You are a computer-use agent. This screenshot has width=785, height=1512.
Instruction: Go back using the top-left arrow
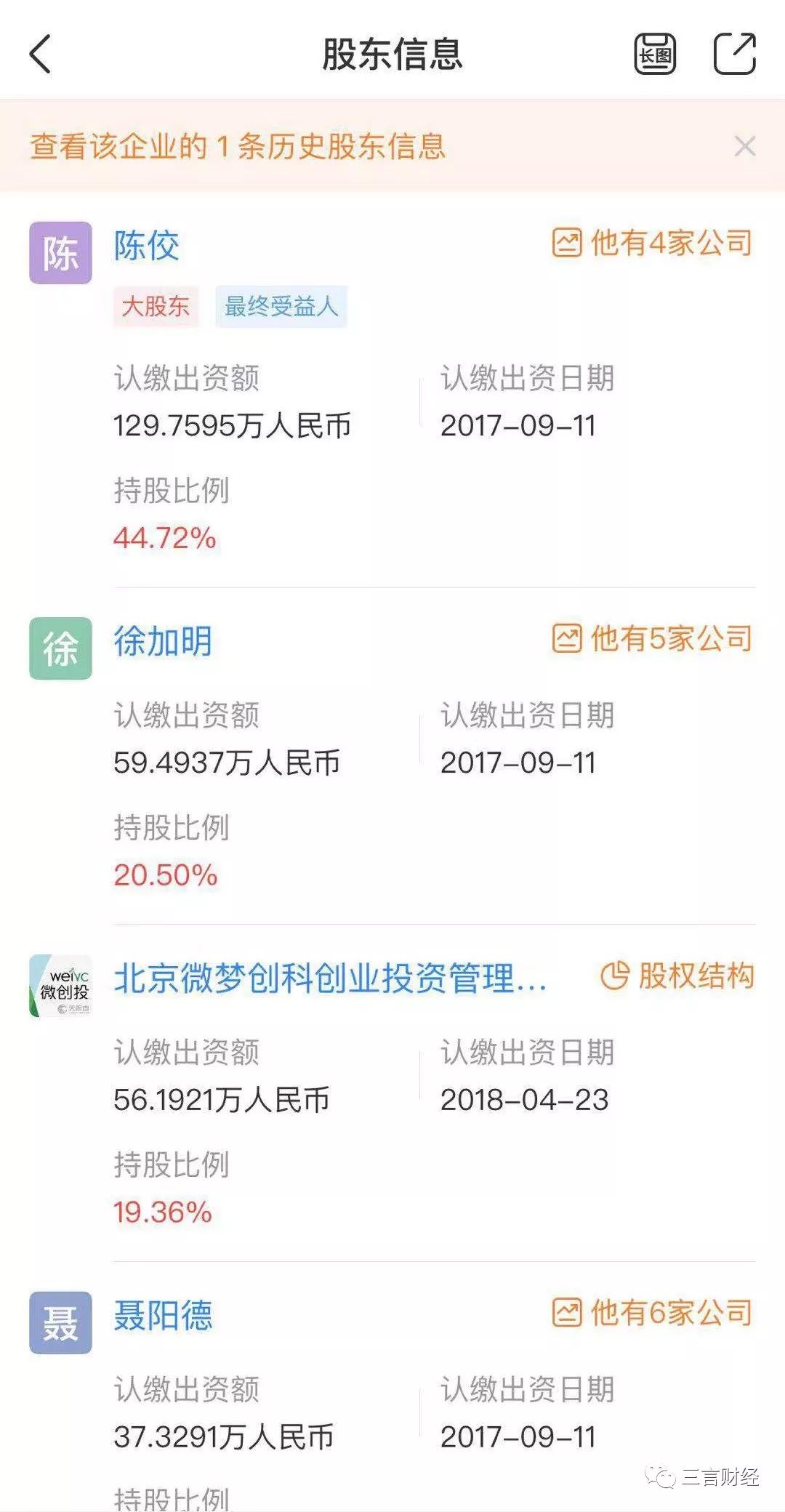coord(41,54)
